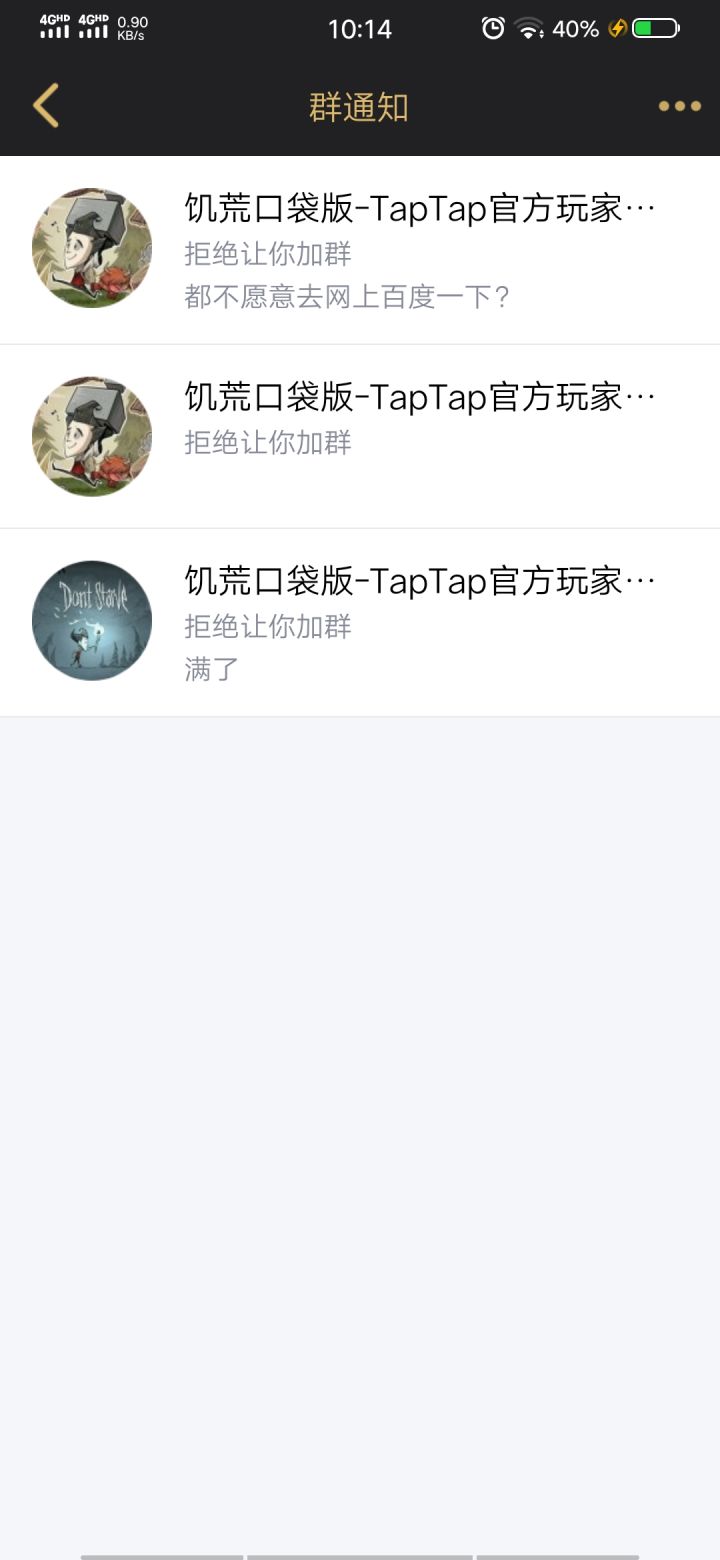720x1560 pixels.
Task: Open the notification saying 都不愿意去网上百度一下？
Action: (x=360, y=250)
